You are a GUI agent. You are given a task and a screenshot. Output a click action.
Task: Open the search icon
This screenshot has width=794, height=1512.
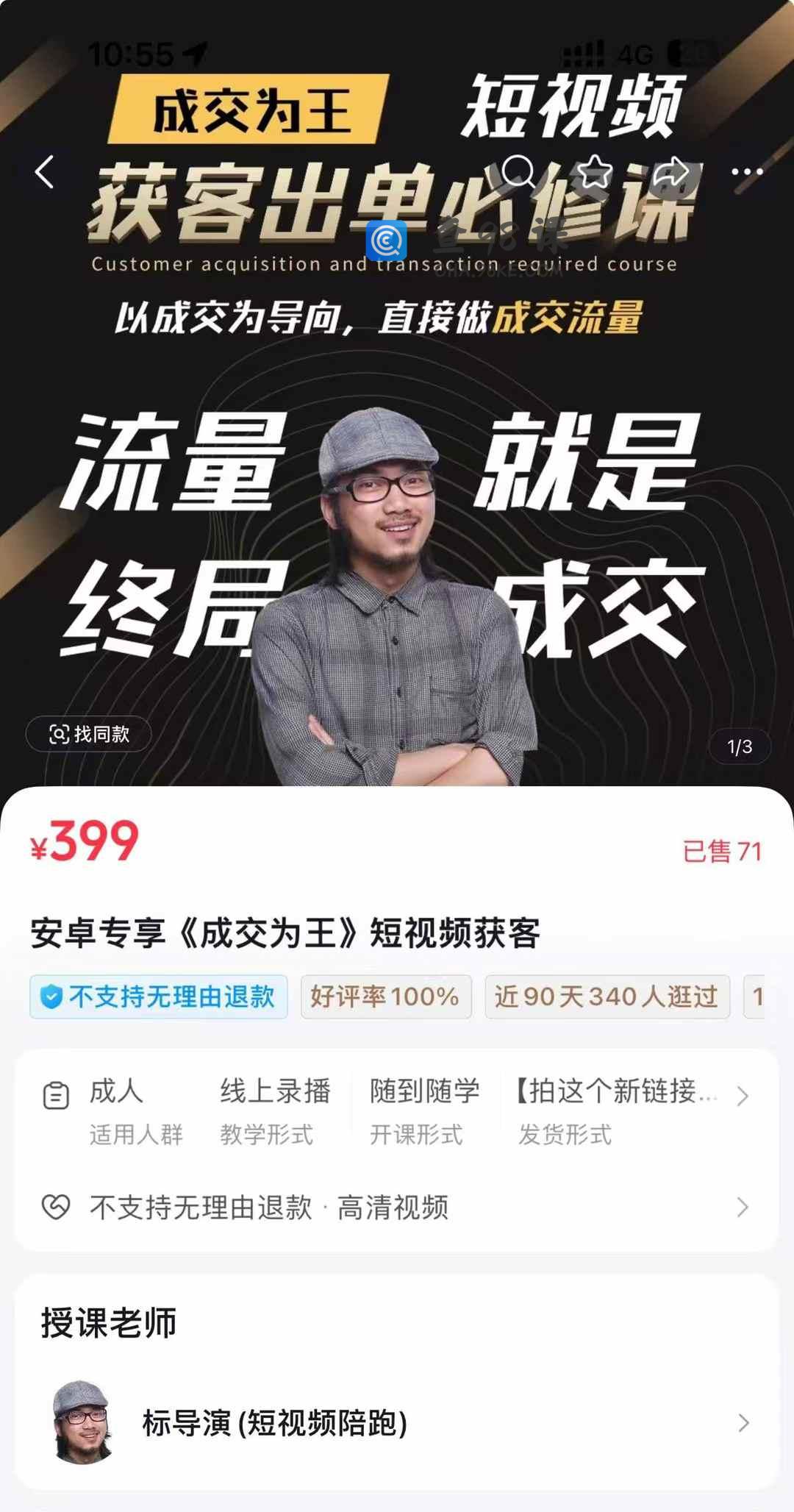(x=518, y=173)
